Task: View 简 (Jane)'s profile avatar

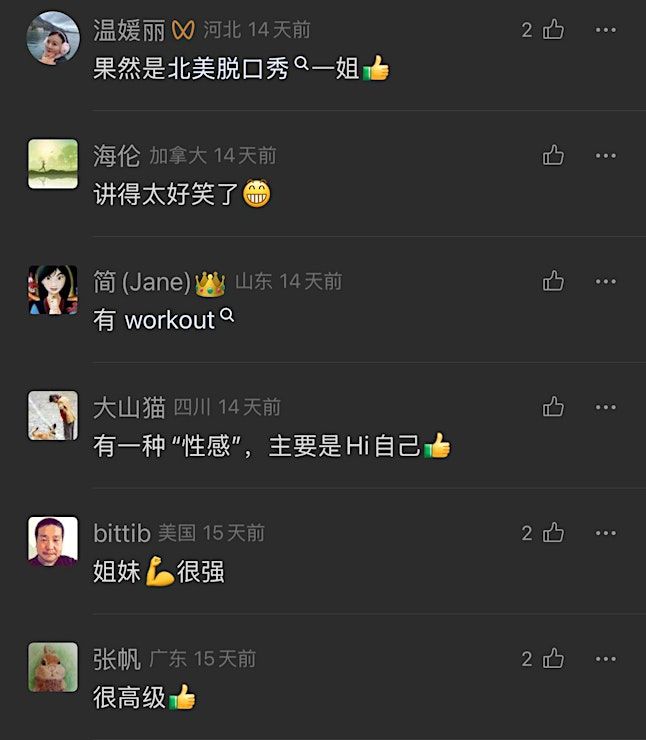Action: pos(53,290)
